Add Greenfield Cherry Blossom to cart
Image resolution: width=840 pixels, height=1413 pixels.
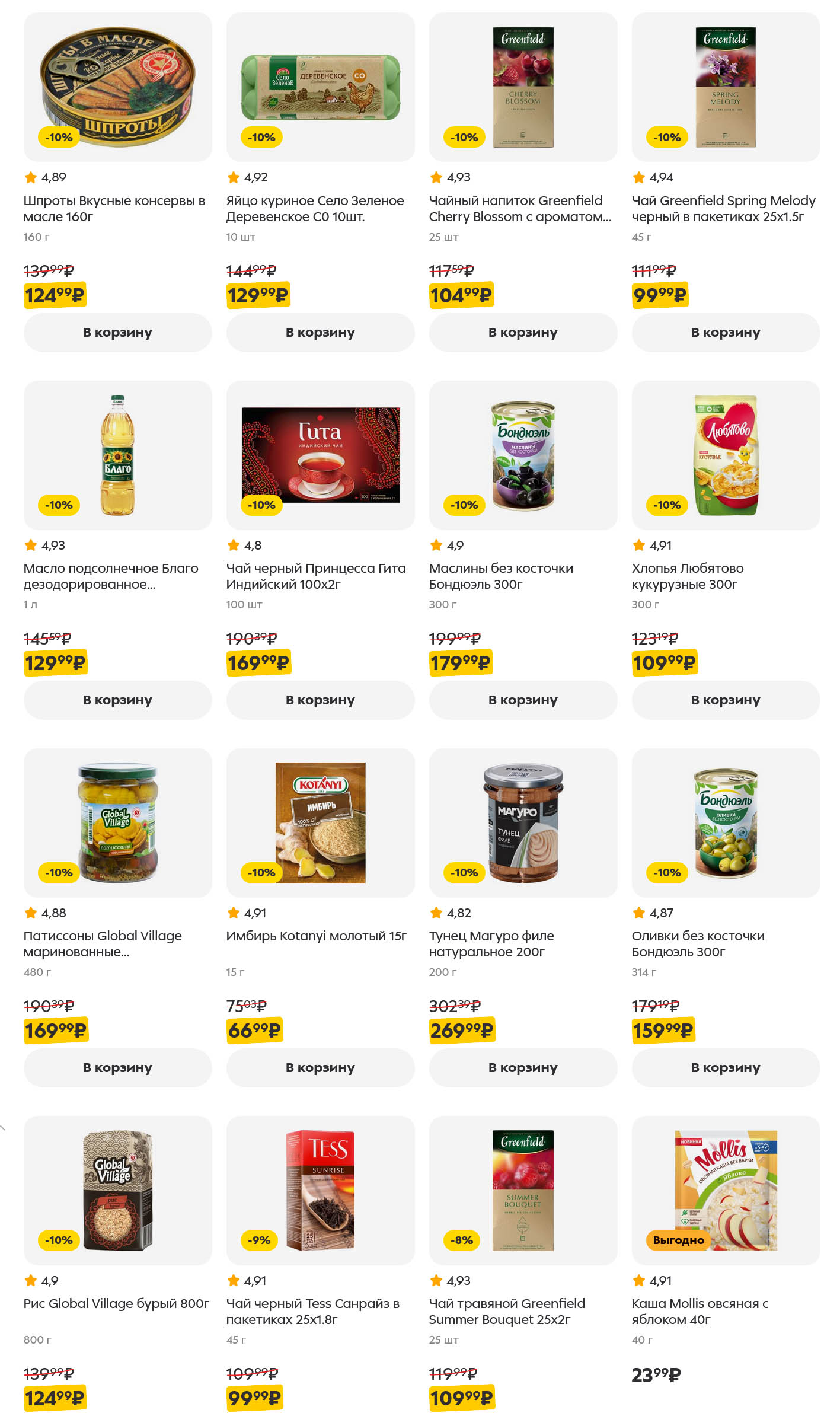tap(523, 333)
